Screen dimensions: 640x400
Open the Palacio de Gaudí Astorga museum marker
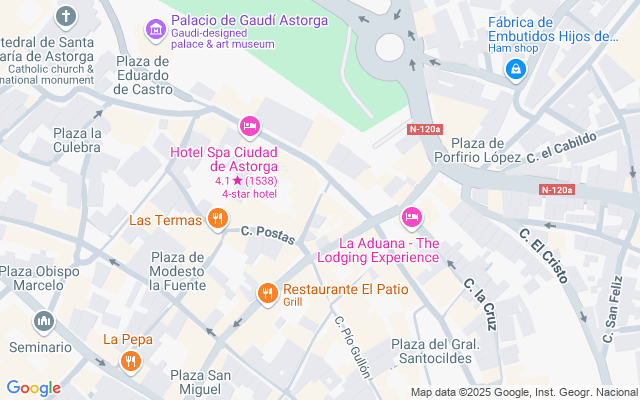[x=155, y=30]
